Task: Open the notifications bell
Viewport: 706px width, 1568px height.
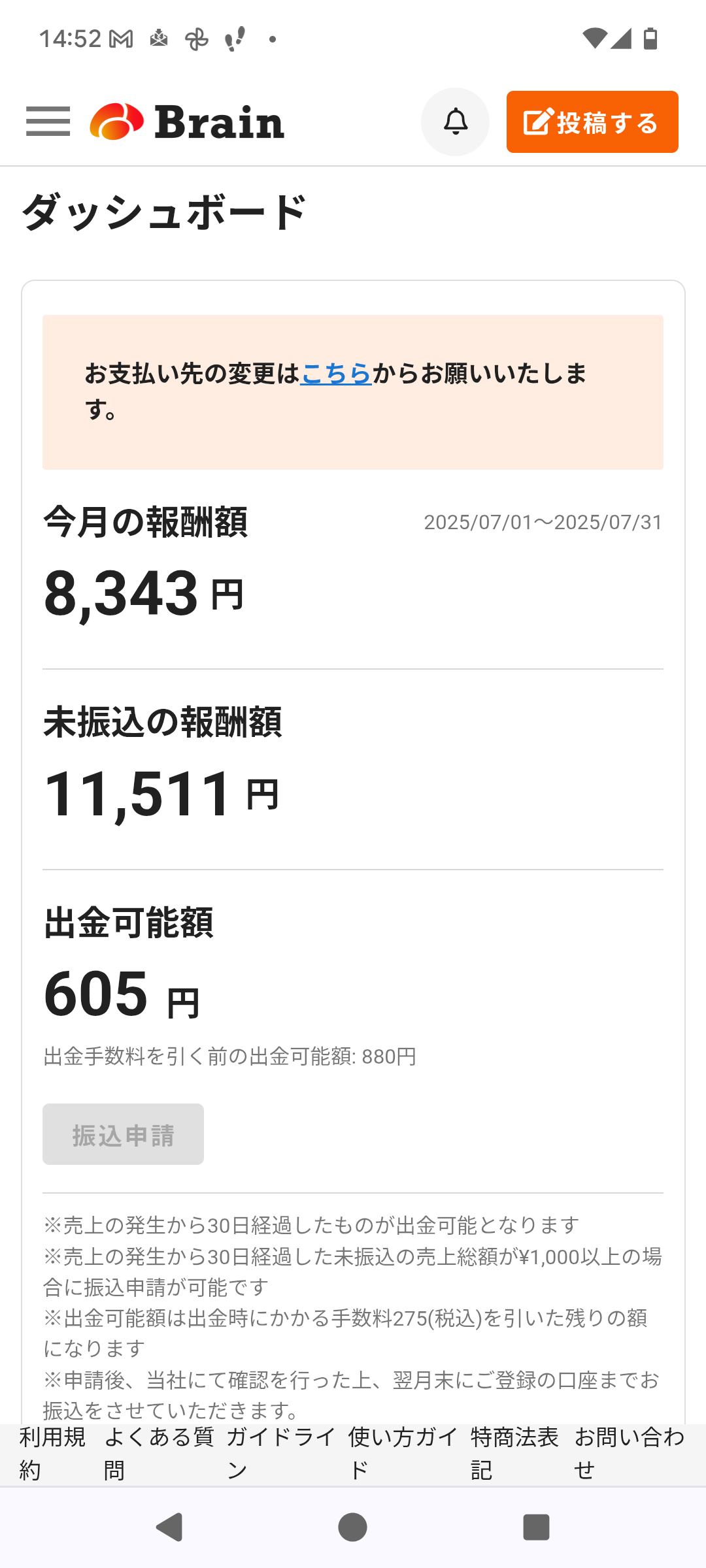Action: coord(455,122)
